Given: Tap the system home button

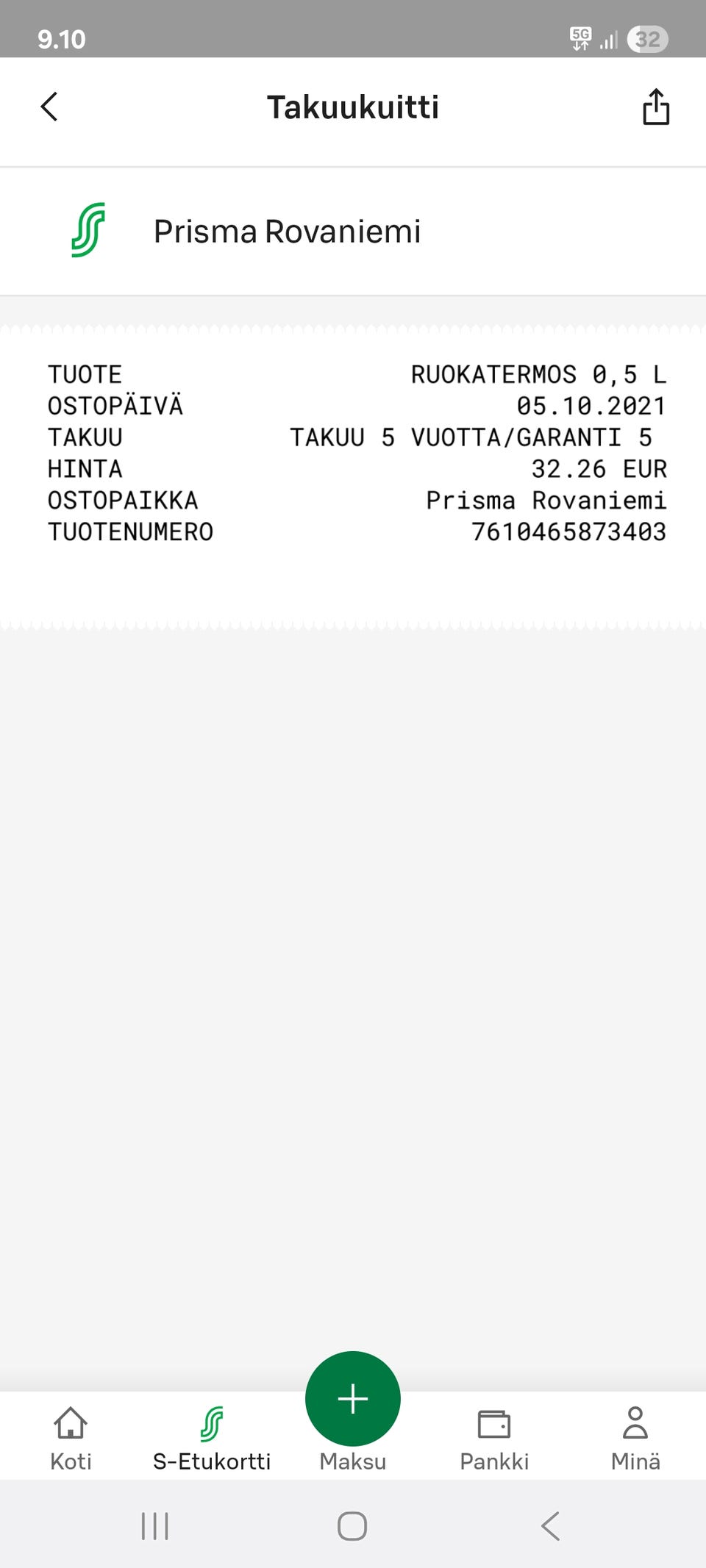Looking at the screenshot, I should point(352,1526).
